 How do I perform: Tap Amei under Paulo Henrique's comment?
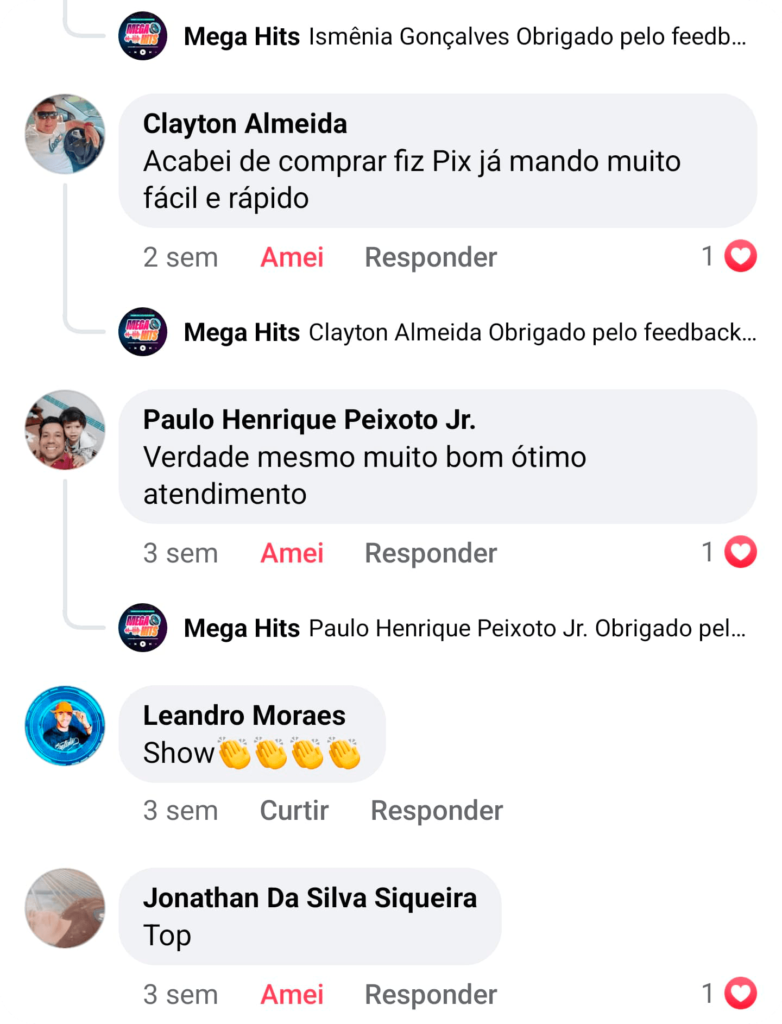(292, 553)
